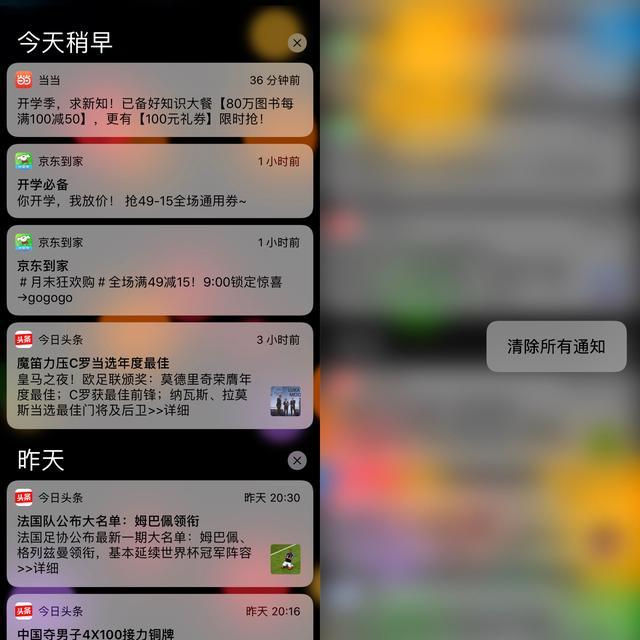
Task: Open the 中国夺男子4X100接力铜牌 notification
Action: tap(160, 620)
